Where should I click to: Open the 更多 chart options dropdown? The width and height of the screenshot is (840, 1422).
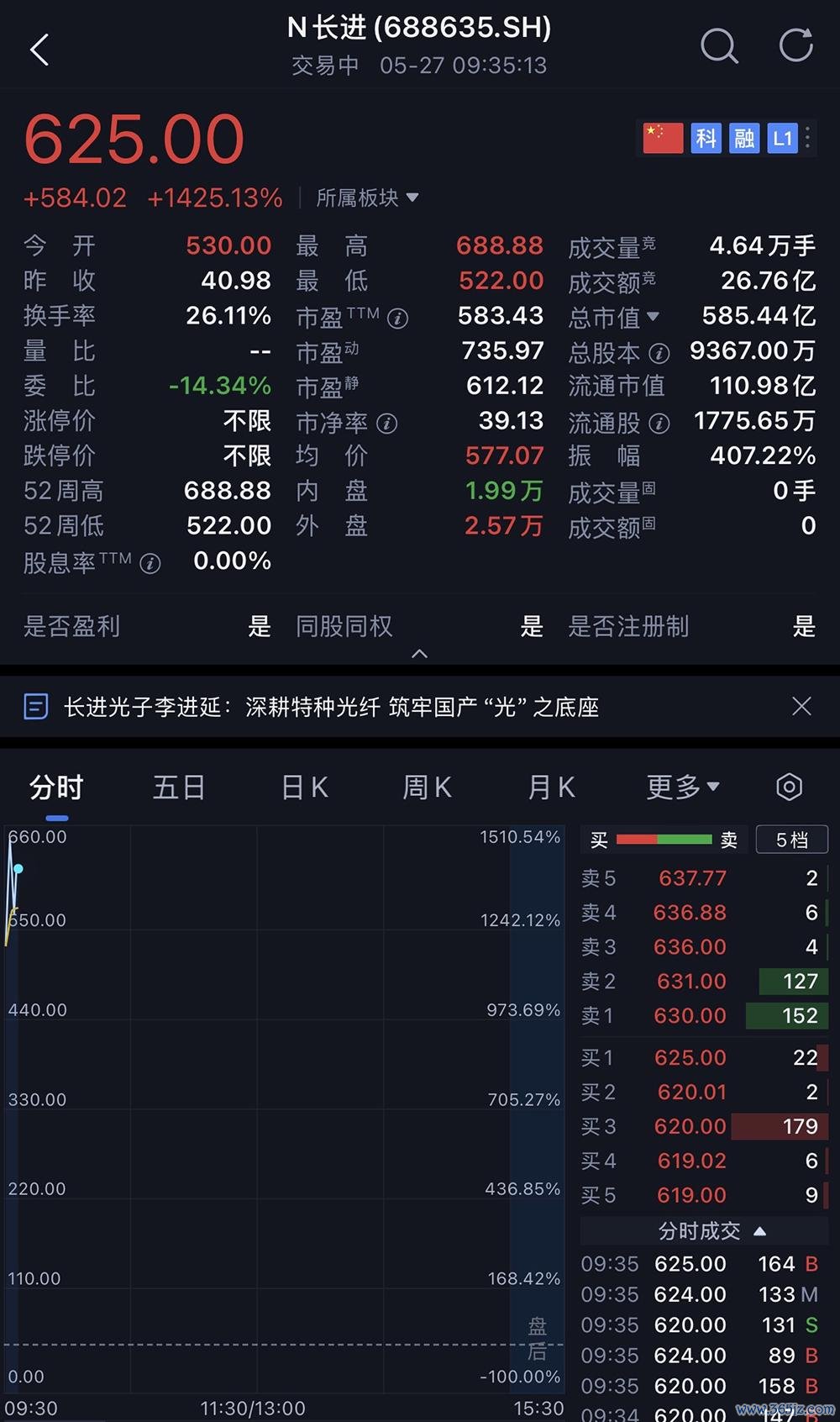683,787
